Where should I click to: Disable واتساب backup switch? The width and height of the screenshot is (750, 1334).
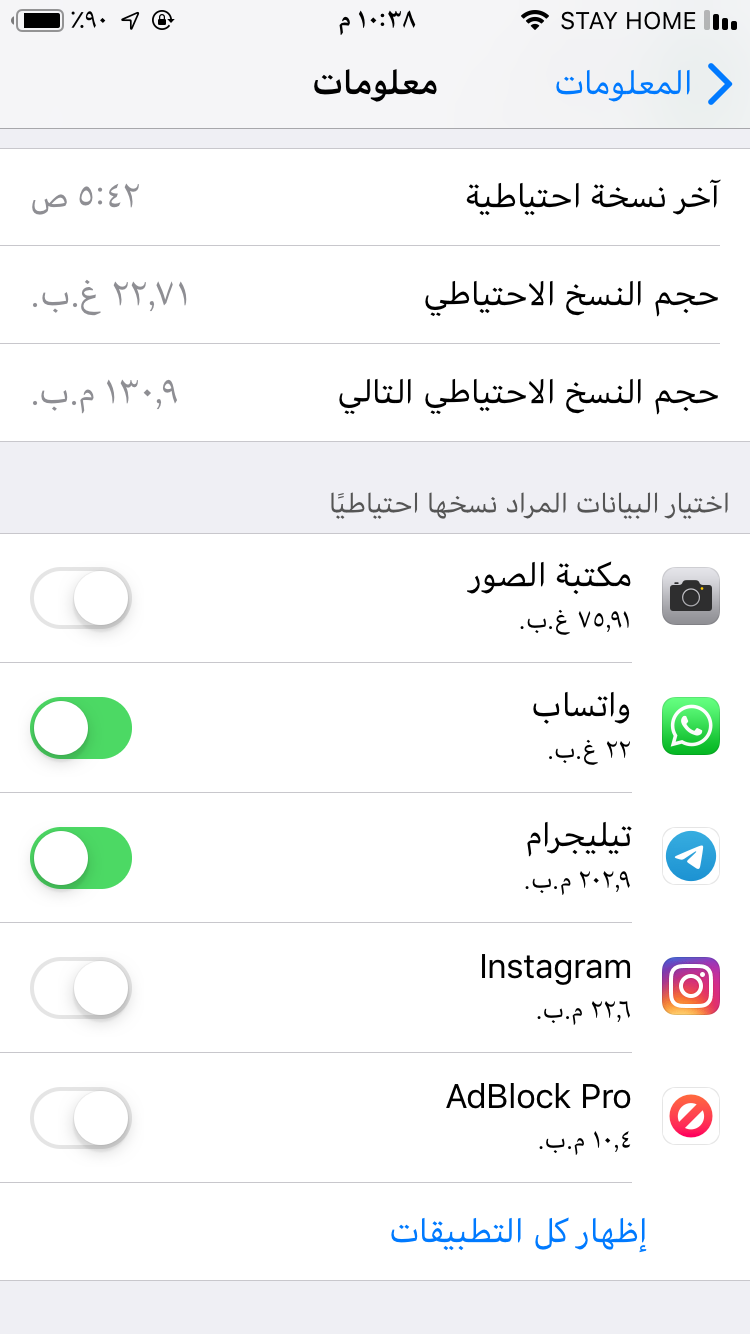pyautogui.click(x=81, y=728)
